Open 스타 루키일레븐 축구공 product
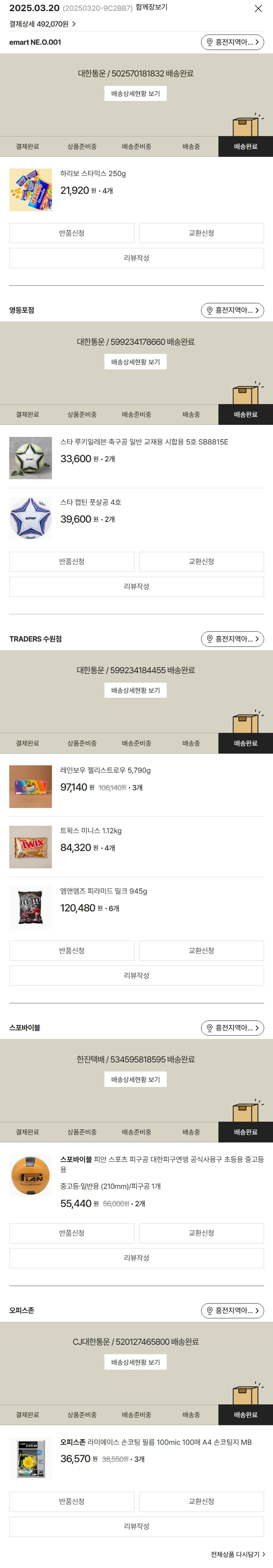The image size is (273, 1568). pyautogui.click(x=144, y=442)
